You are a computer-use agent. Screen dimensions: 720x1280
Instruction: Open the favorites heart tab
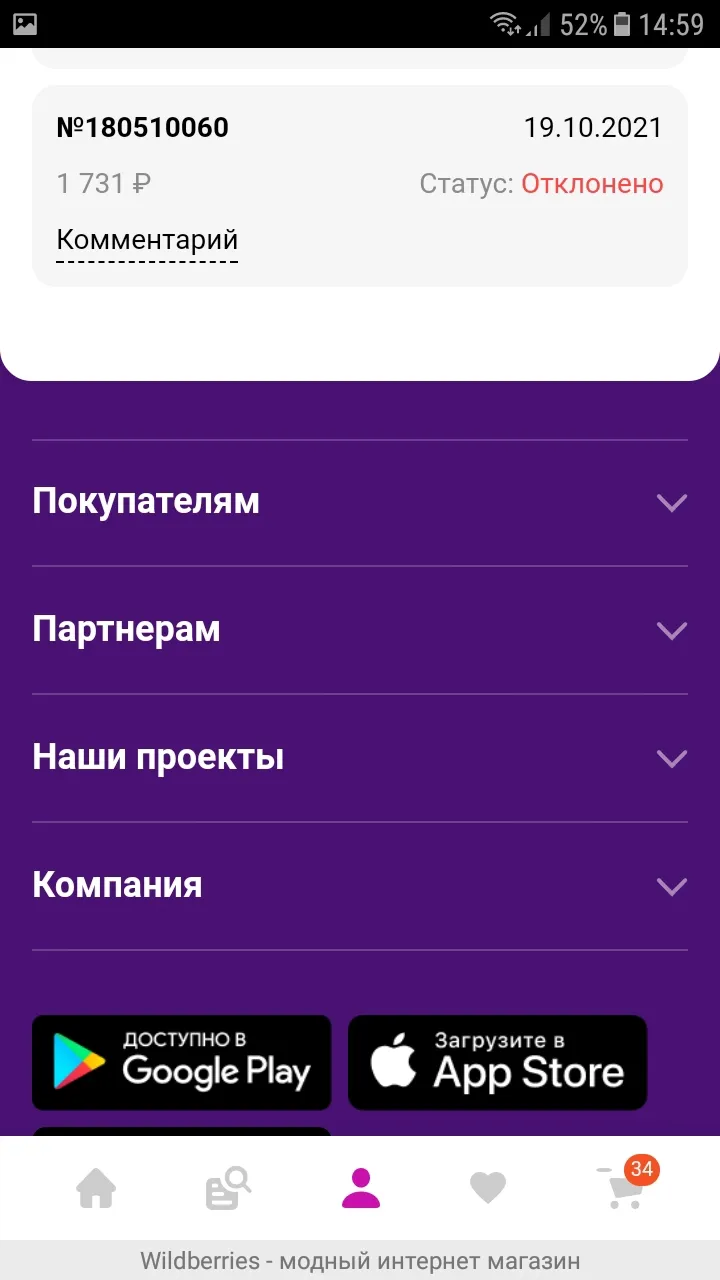[x=488, y=1189]
